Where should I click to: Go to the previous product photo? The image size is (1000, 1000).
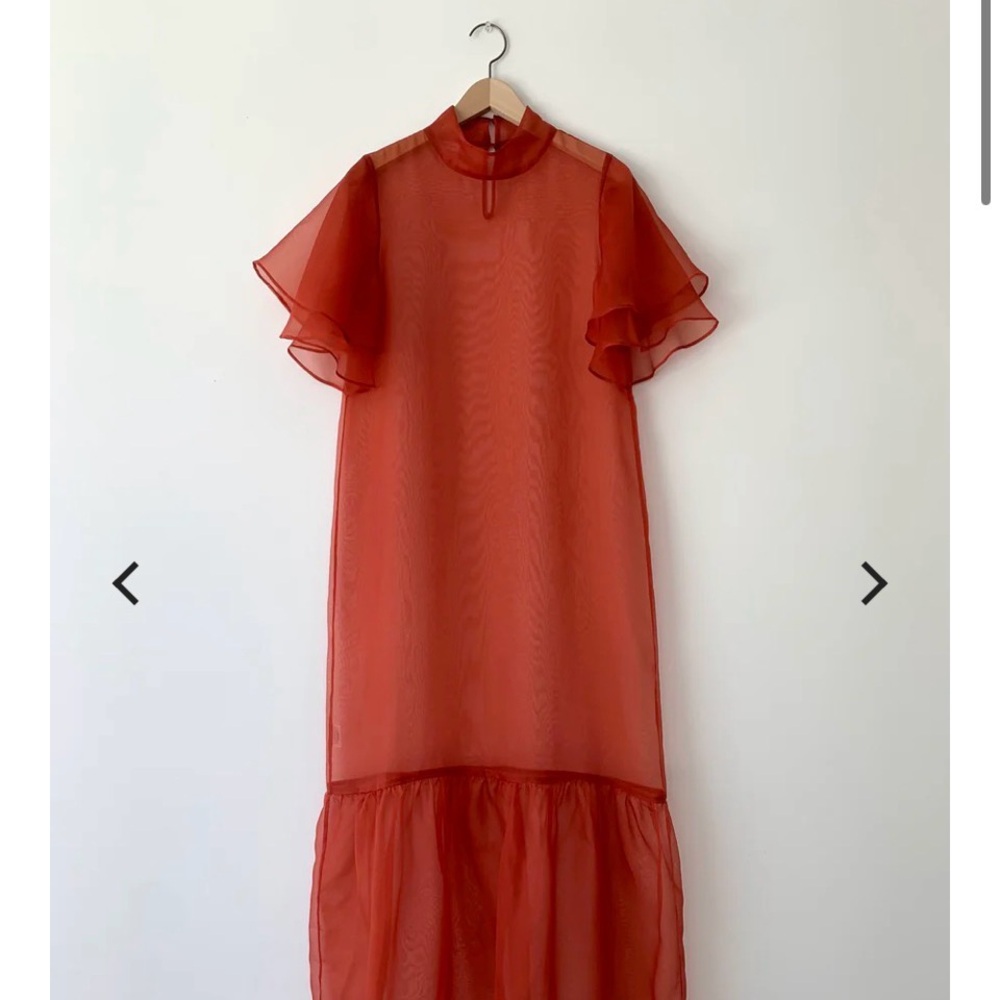[x=125, y=583]
